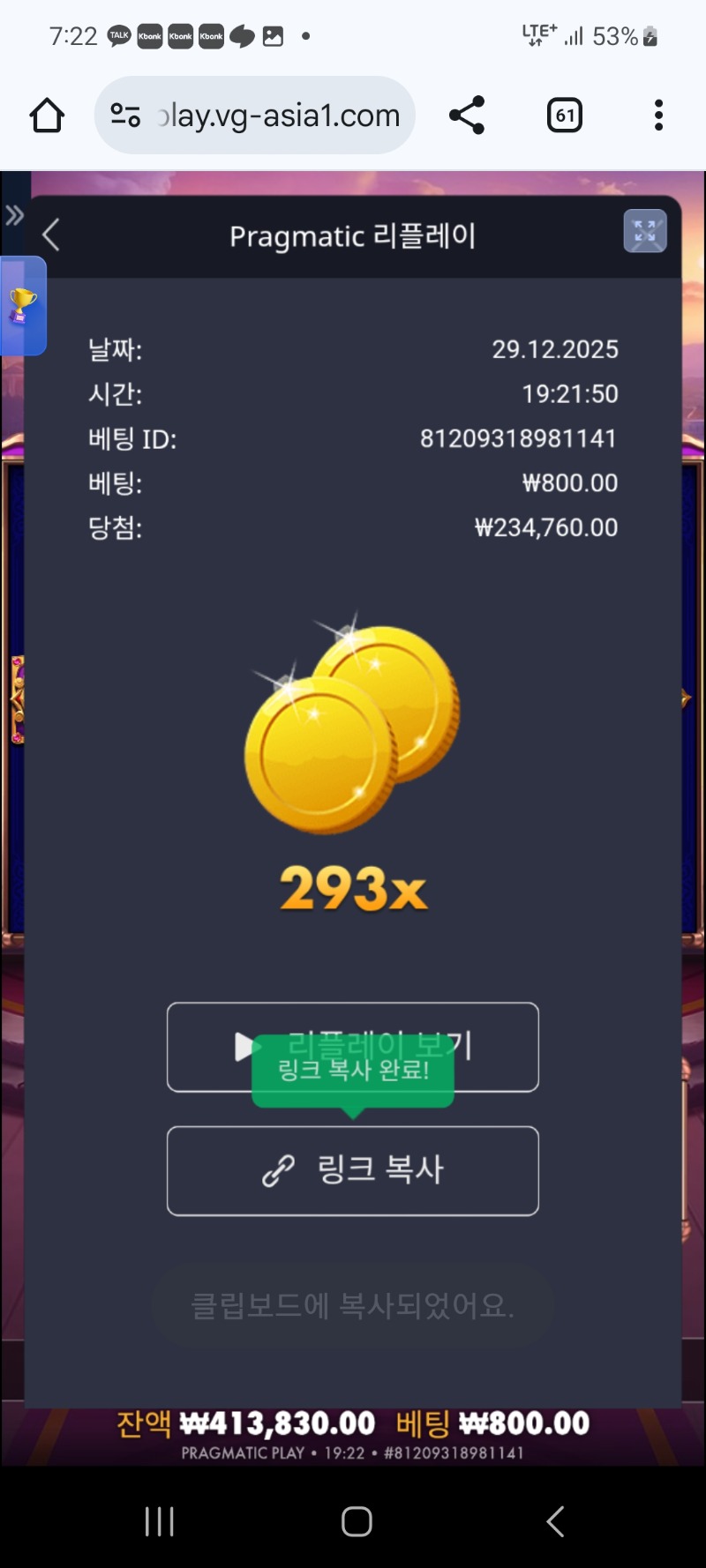Viewport: 706px width, 1568px height.
Task: Open the browser overflow menu
Action: tap(658, 116)
